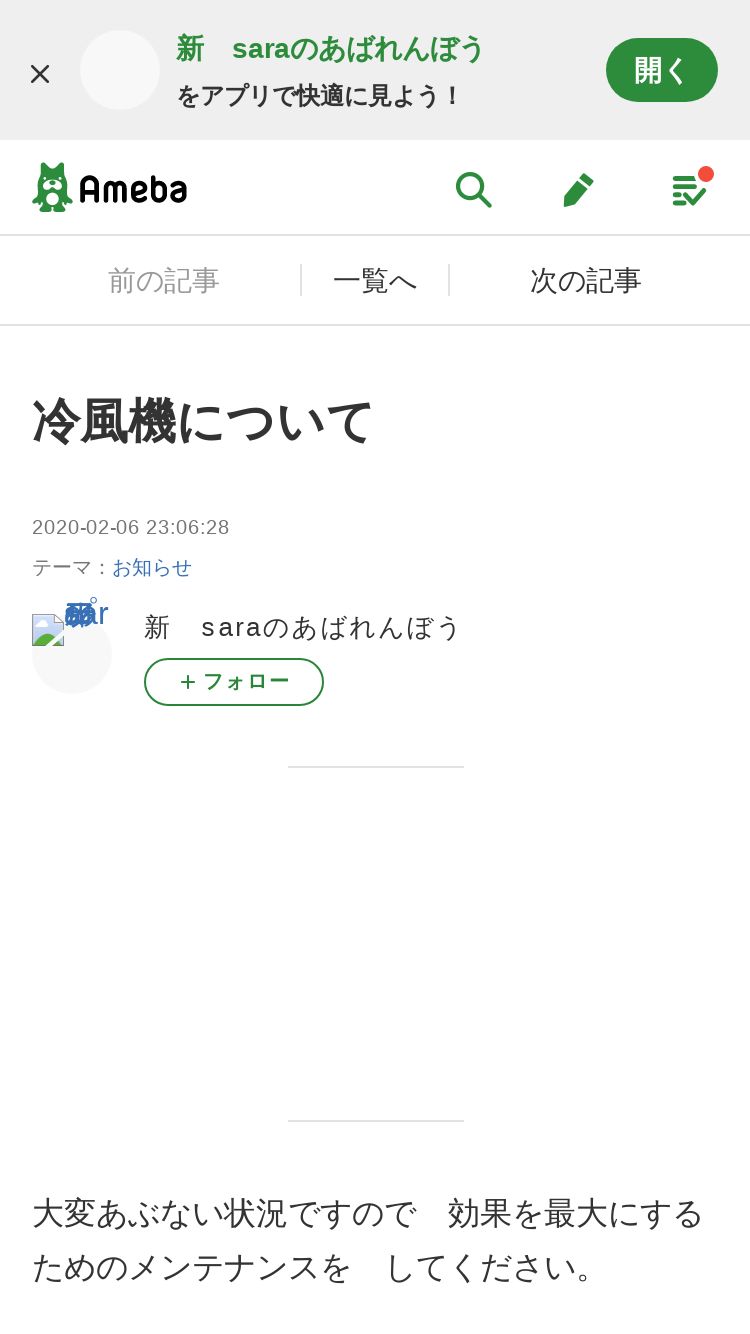The image size is (750, 1334).
Task: Go to 前の記事
Action: pos(163,281)
